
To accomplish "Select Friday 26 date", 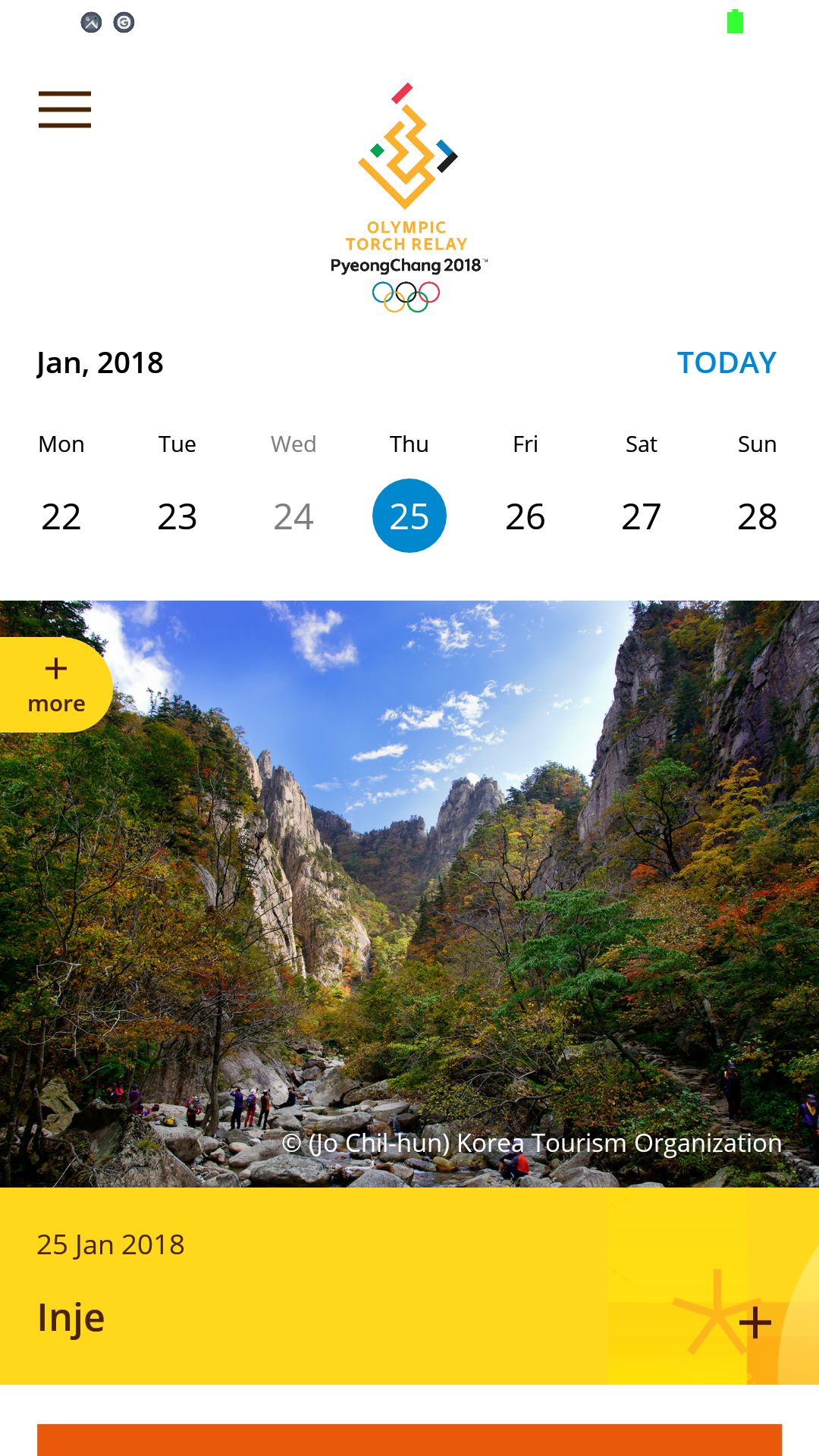I will (526, 516).
